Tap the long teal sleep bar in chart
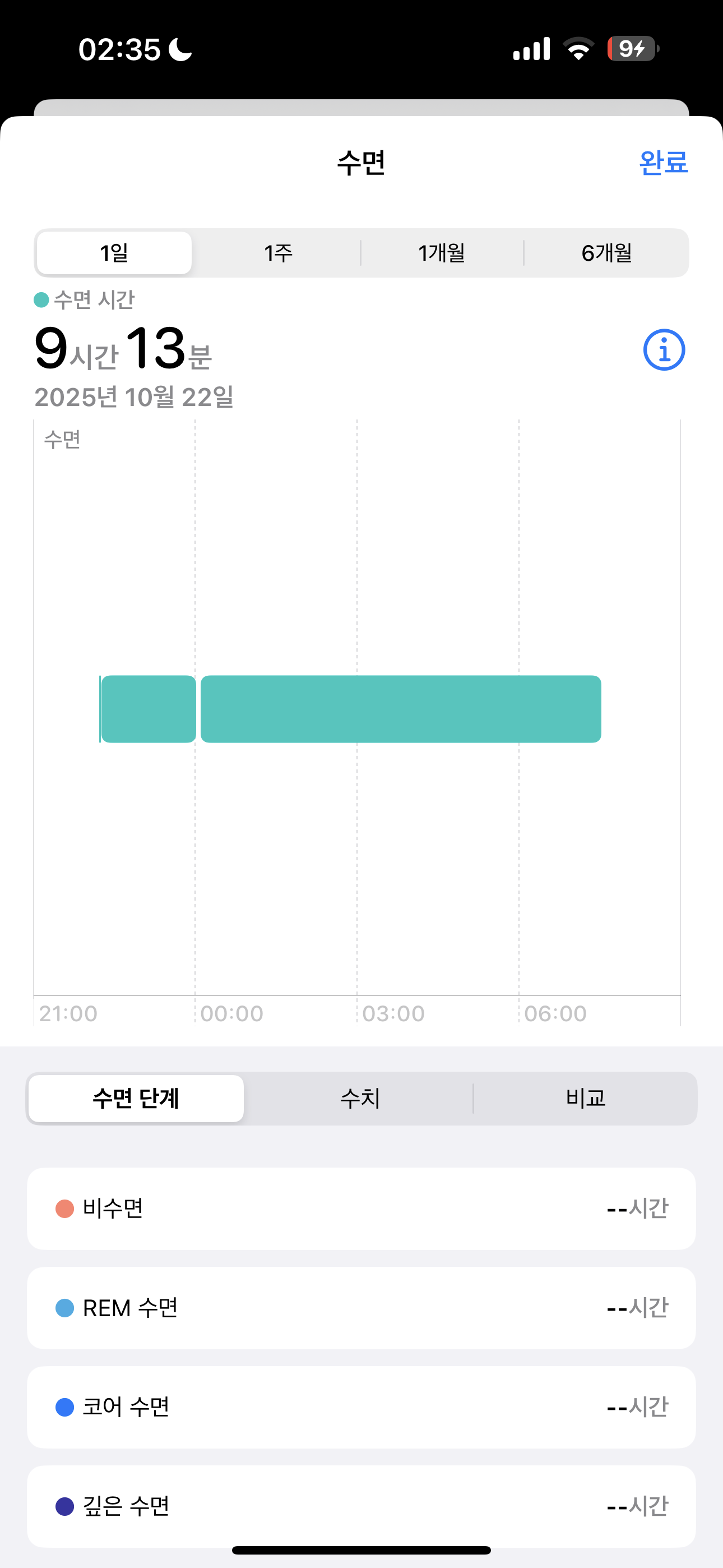 [400, 709]
